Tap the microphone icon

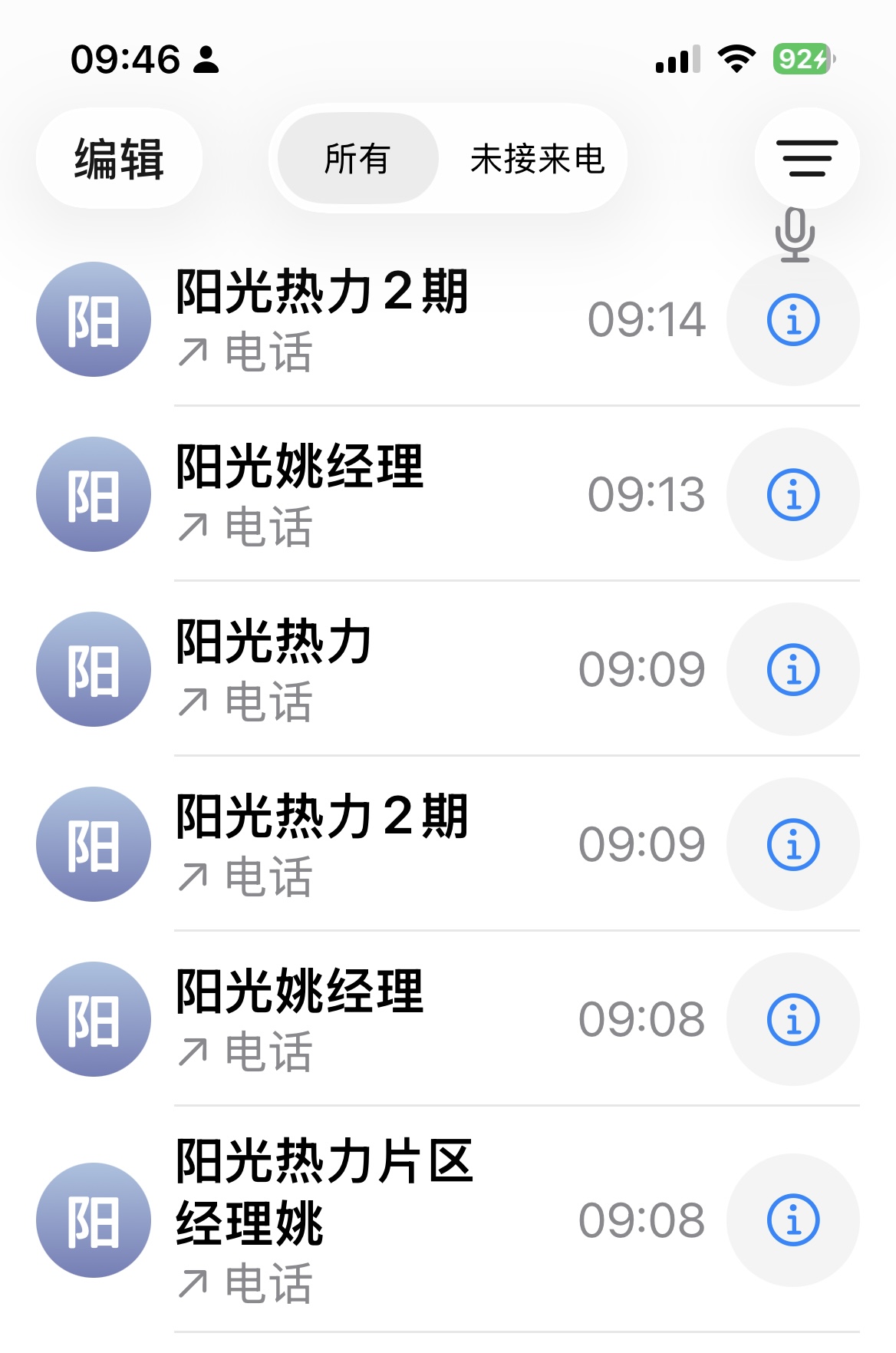click(795, 233)
